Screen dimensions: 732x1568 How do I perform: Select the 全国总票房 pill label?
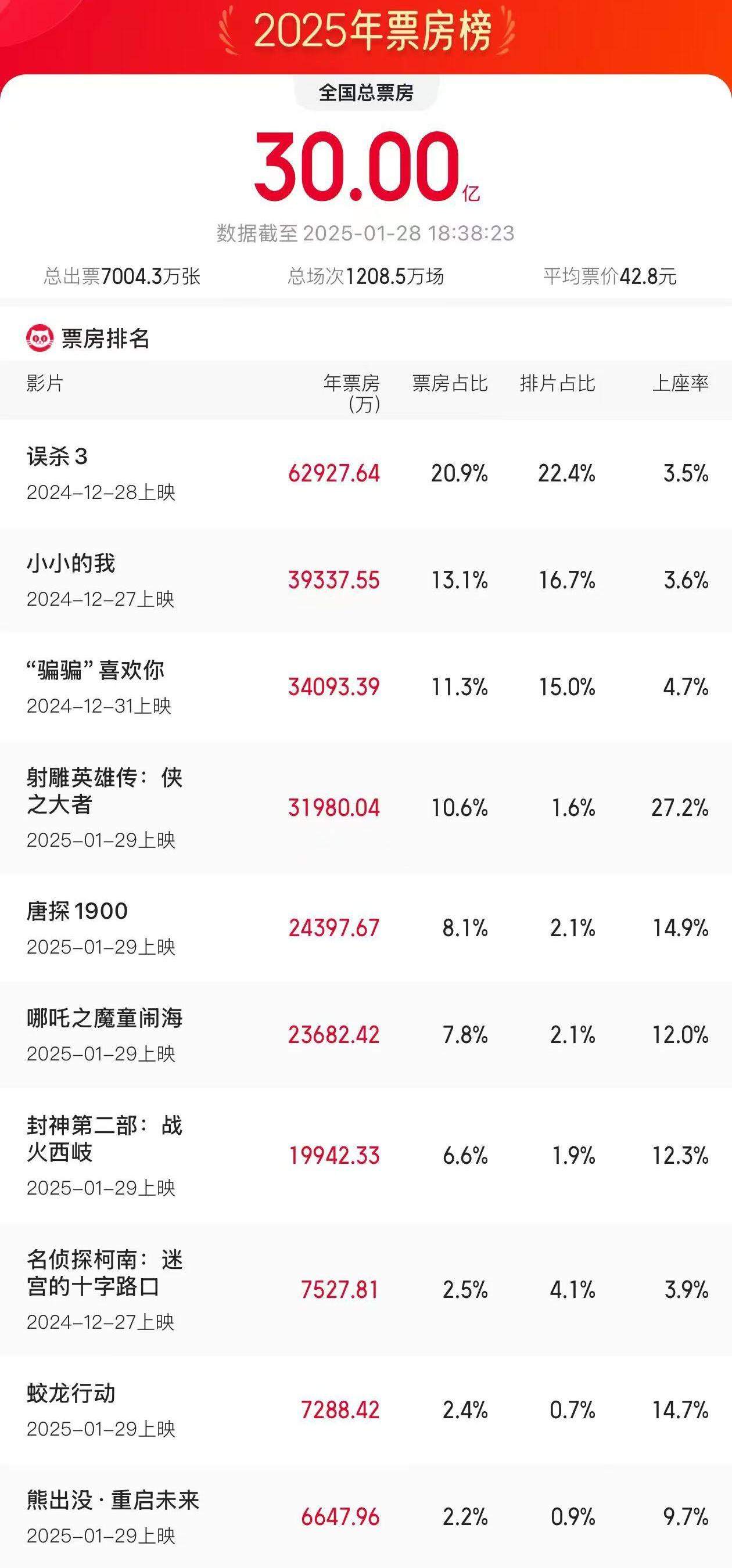pos(365,92)
